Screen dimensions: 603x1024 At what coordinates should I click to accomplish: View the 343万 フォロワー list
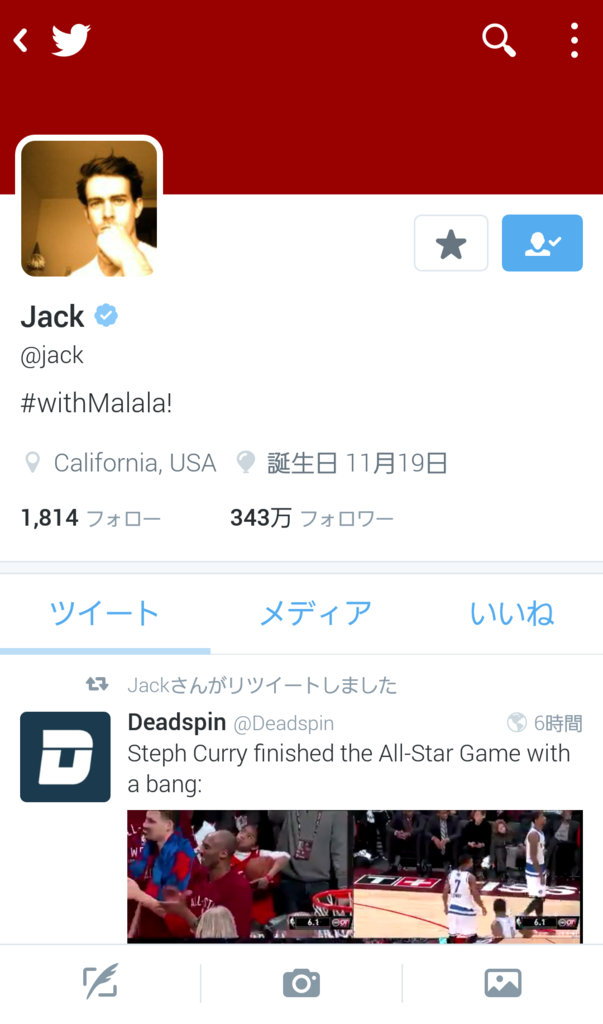tap(311, 518)
